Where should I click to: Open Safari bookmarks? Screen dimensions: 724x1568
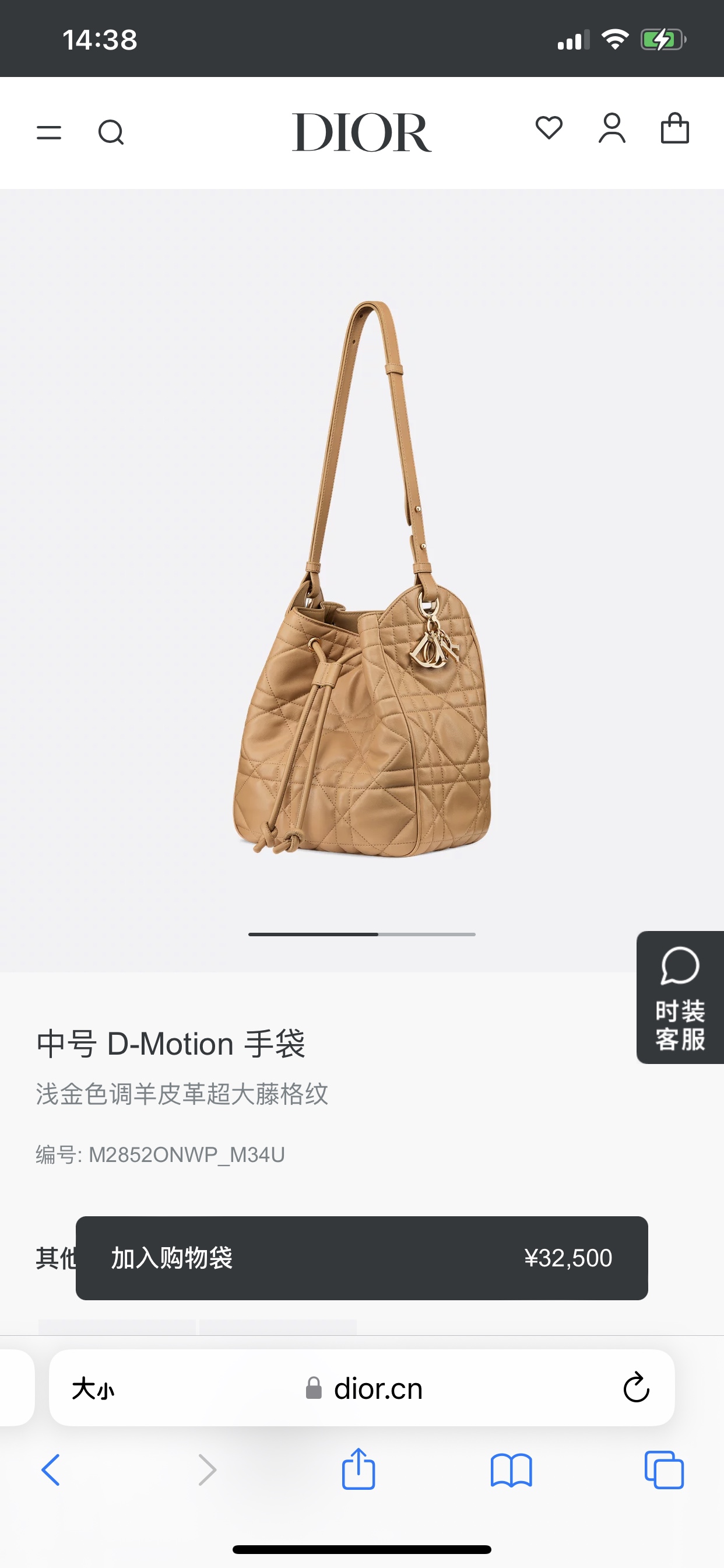coord(511,1470)
